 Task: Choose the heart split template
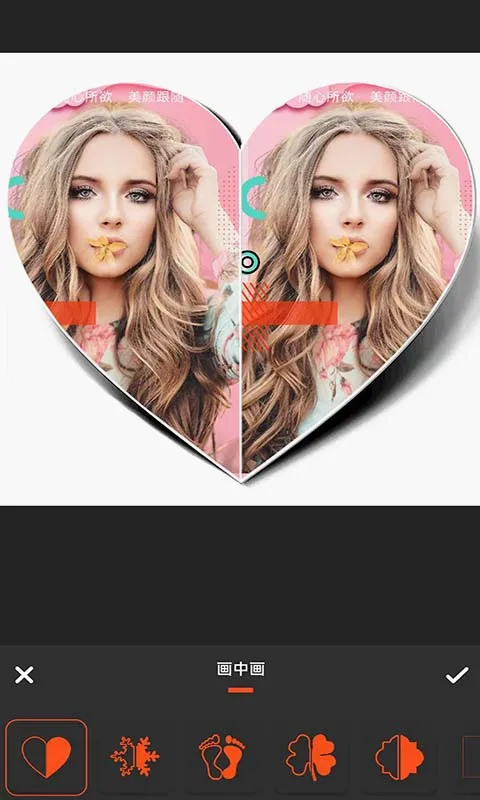[46, 757]
